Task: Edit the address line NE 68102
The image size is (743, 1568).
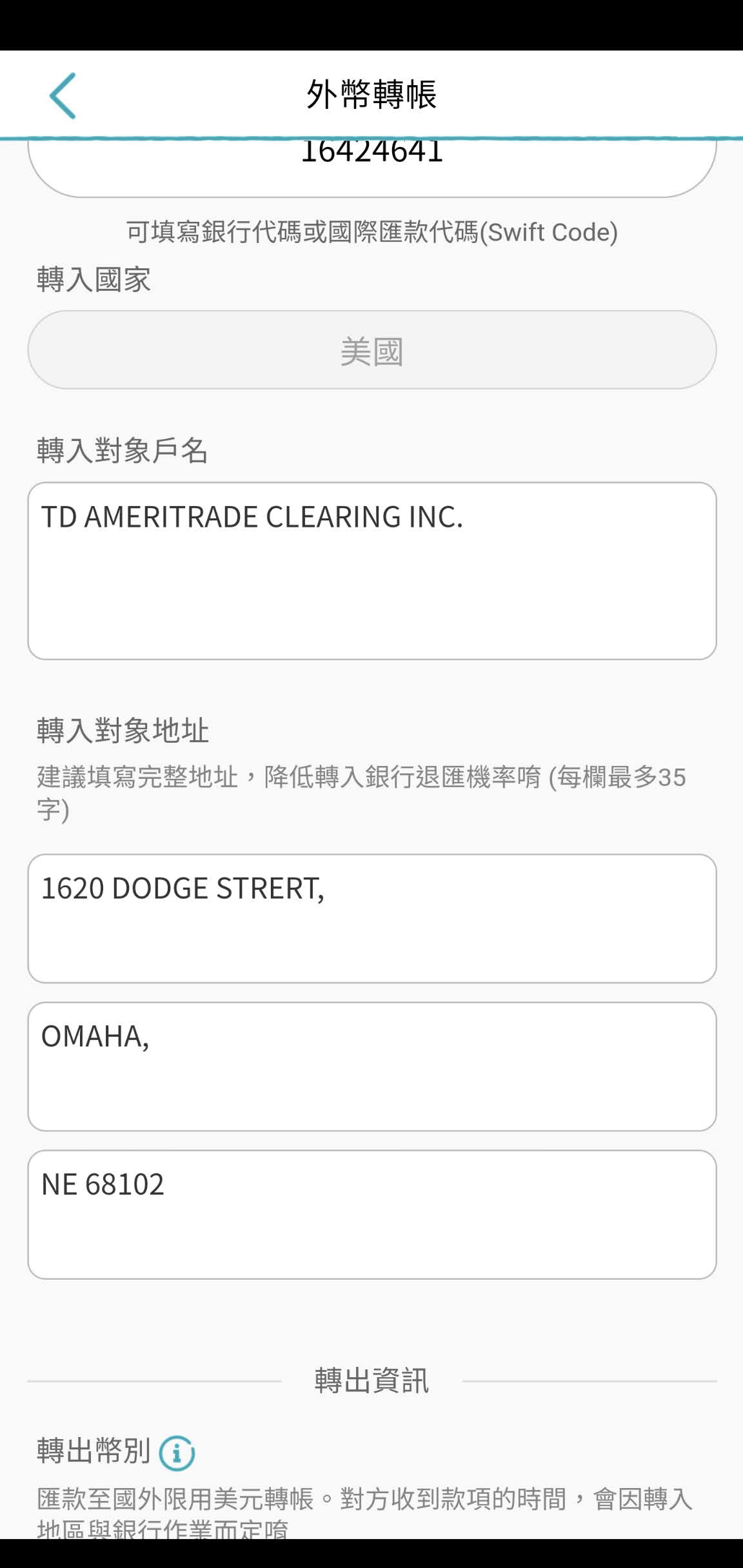Action: (371, 1214)
